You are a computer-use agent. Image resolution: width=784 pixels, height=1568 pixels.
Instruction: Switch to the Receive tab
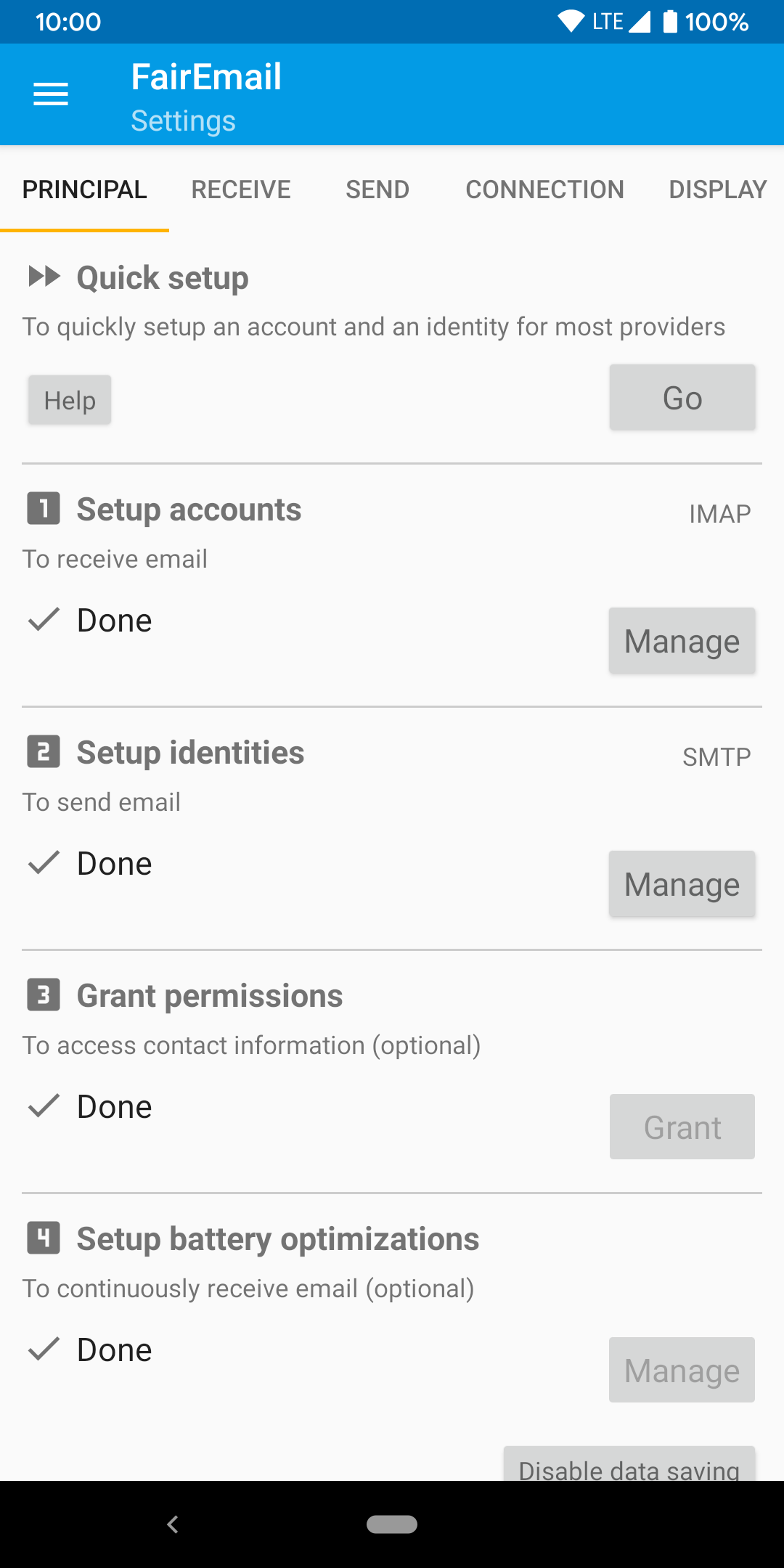[241, 189]
